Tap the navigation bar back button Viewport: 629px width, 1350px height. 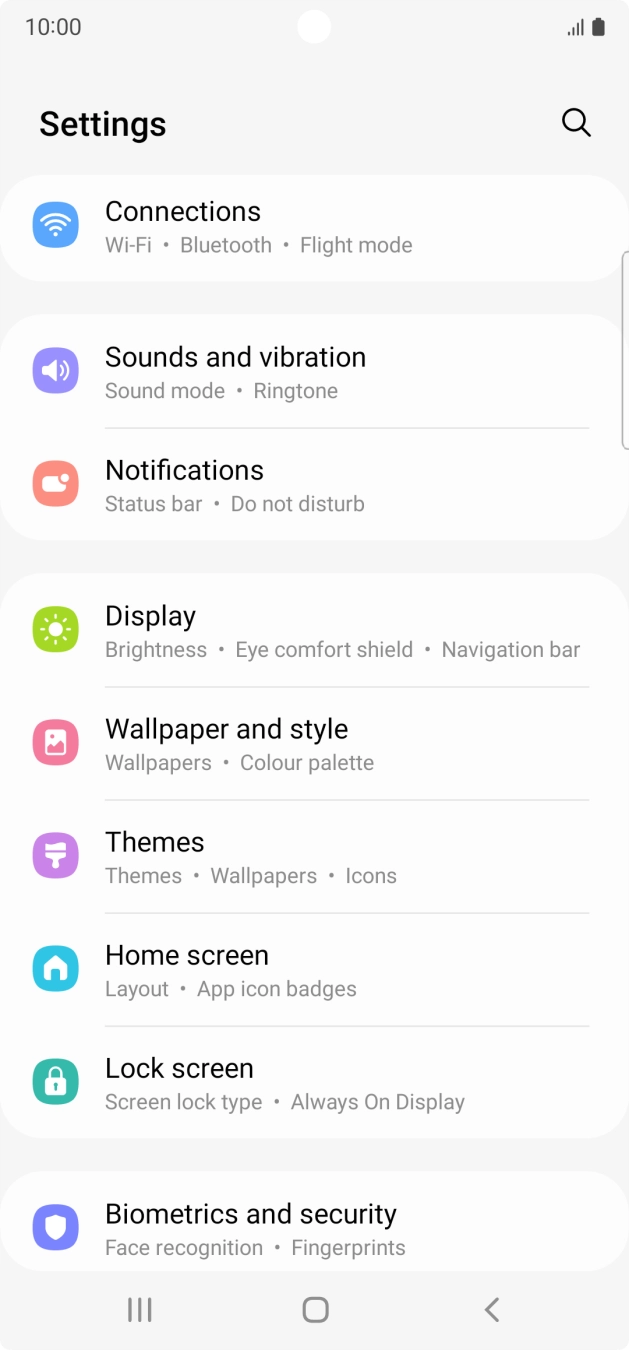coord(491,1310)
